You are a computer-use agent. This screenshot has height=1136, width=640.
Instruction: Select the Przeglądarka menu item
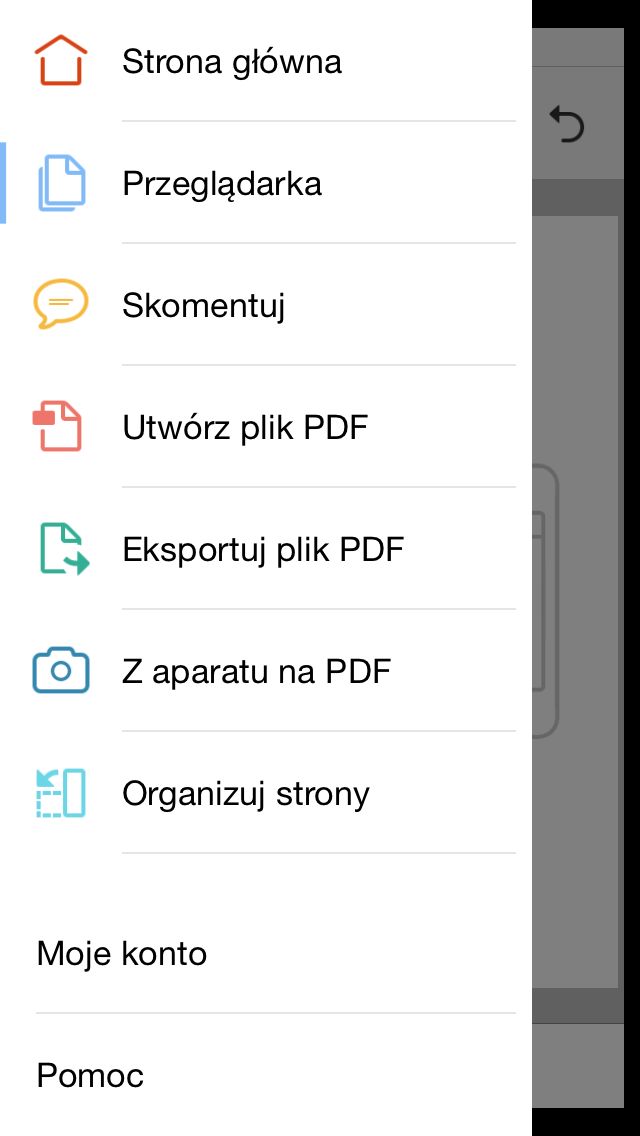point(266,183)
